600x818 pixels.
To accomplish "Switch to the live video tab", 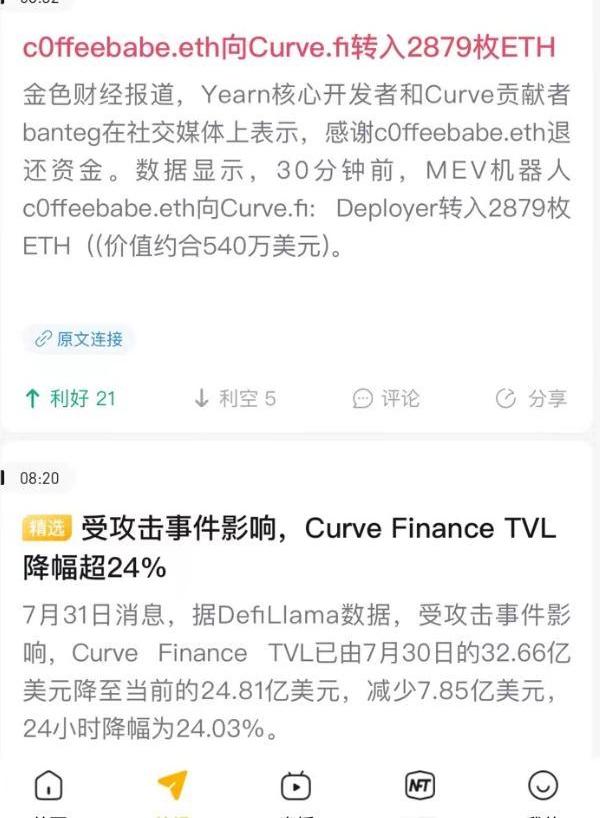I will [295, 788].
